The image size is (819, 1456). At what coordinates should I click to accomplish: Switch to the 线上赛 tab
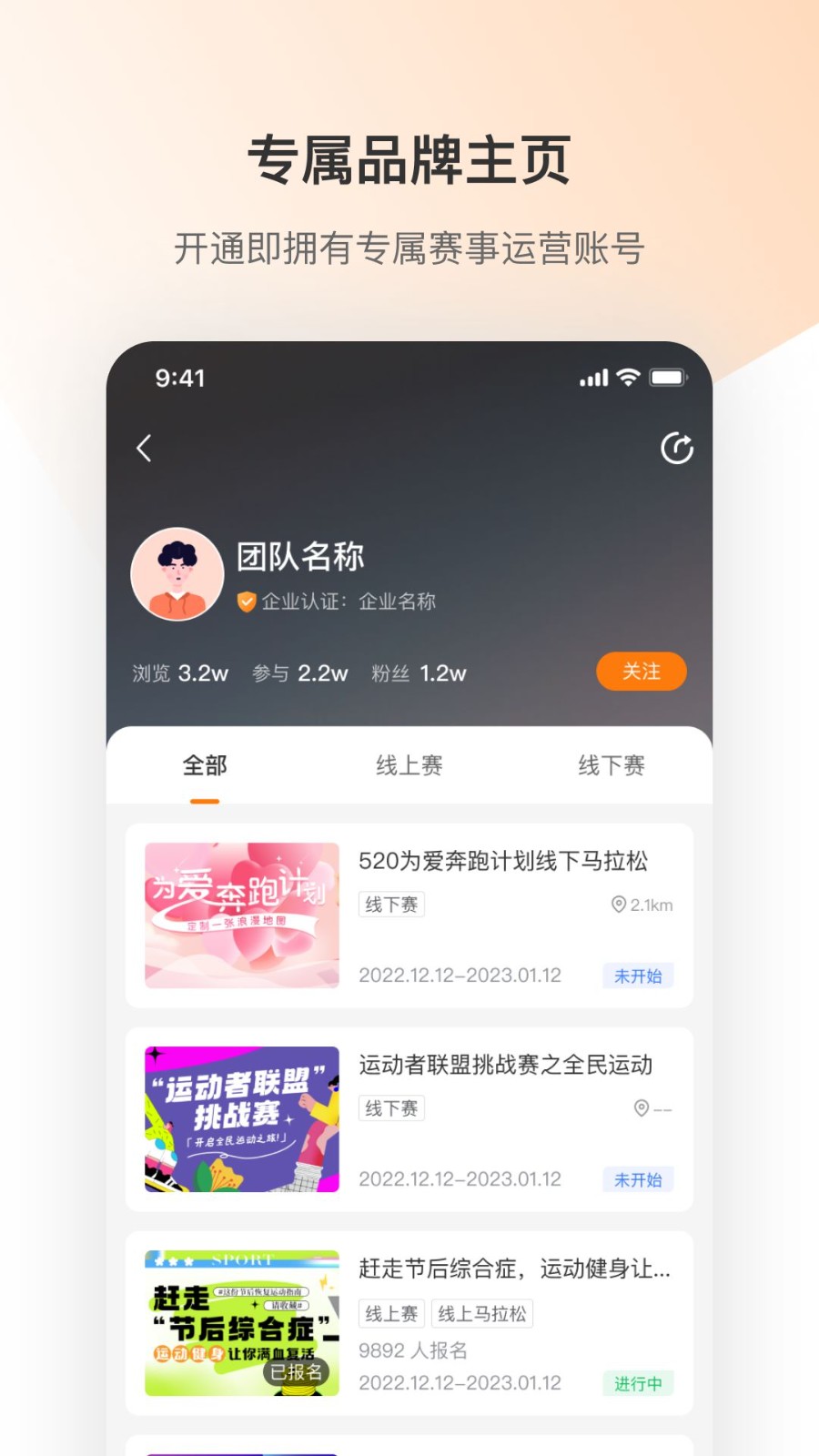[x=409, y=765]
